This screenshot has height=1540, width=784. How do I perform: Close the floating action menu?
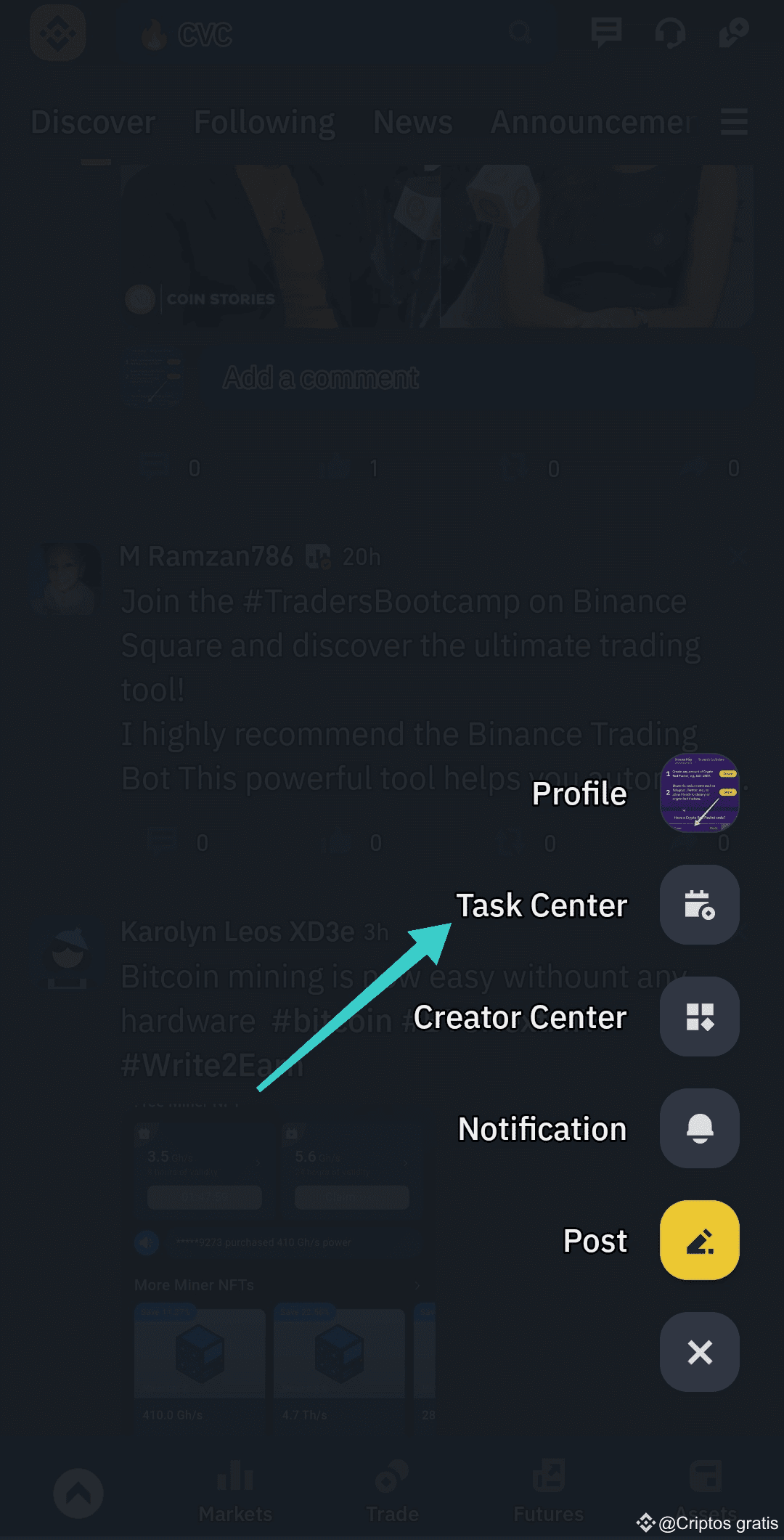(699, 1352)
